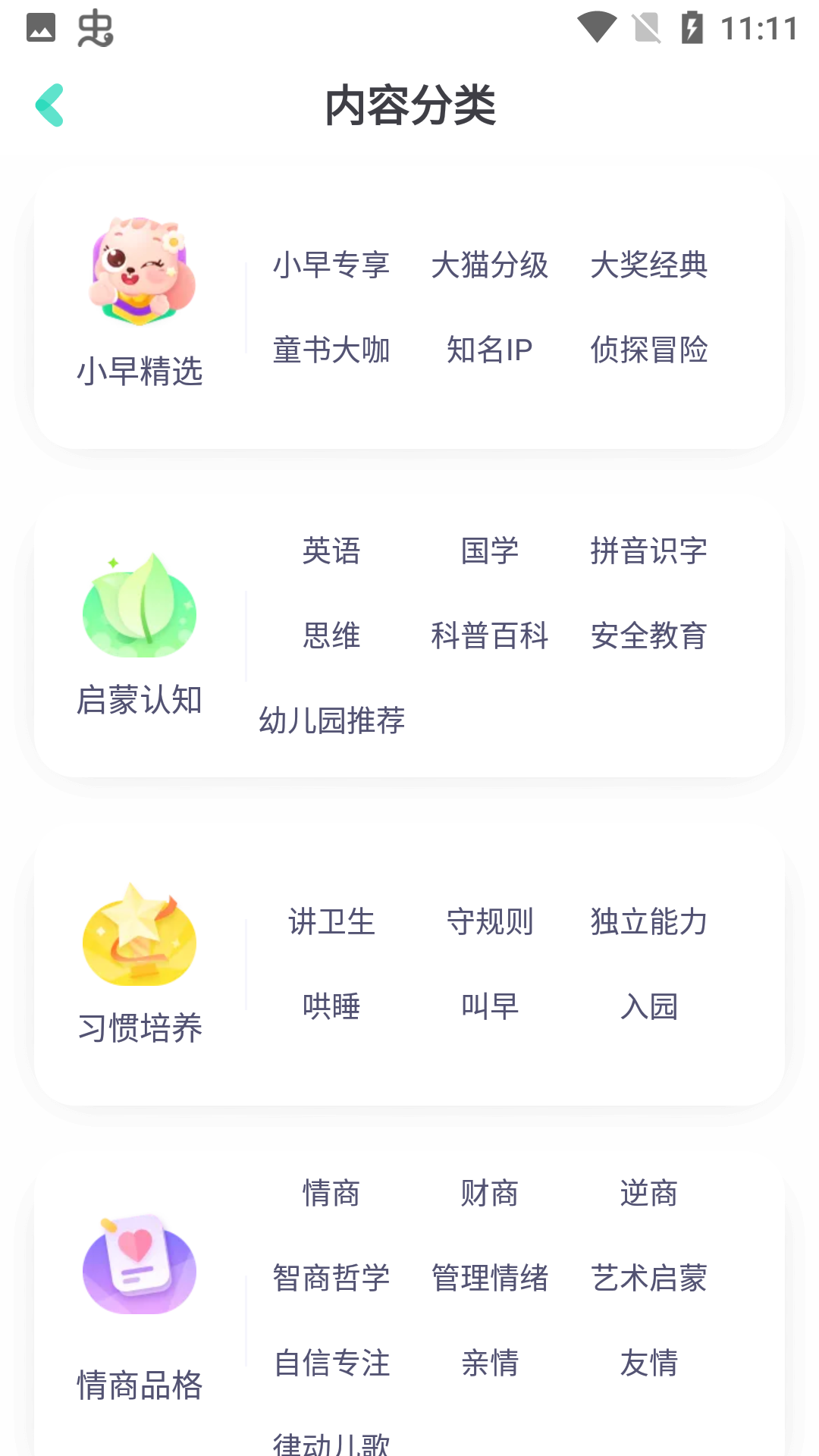819x1456 pixels.
Task: Open the 财商 category
Action: [490, 1194]
